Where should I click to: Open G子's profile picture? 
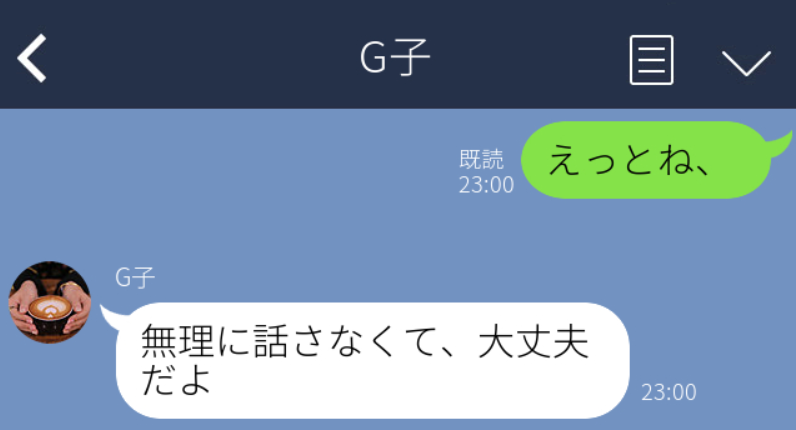[50, 303]
